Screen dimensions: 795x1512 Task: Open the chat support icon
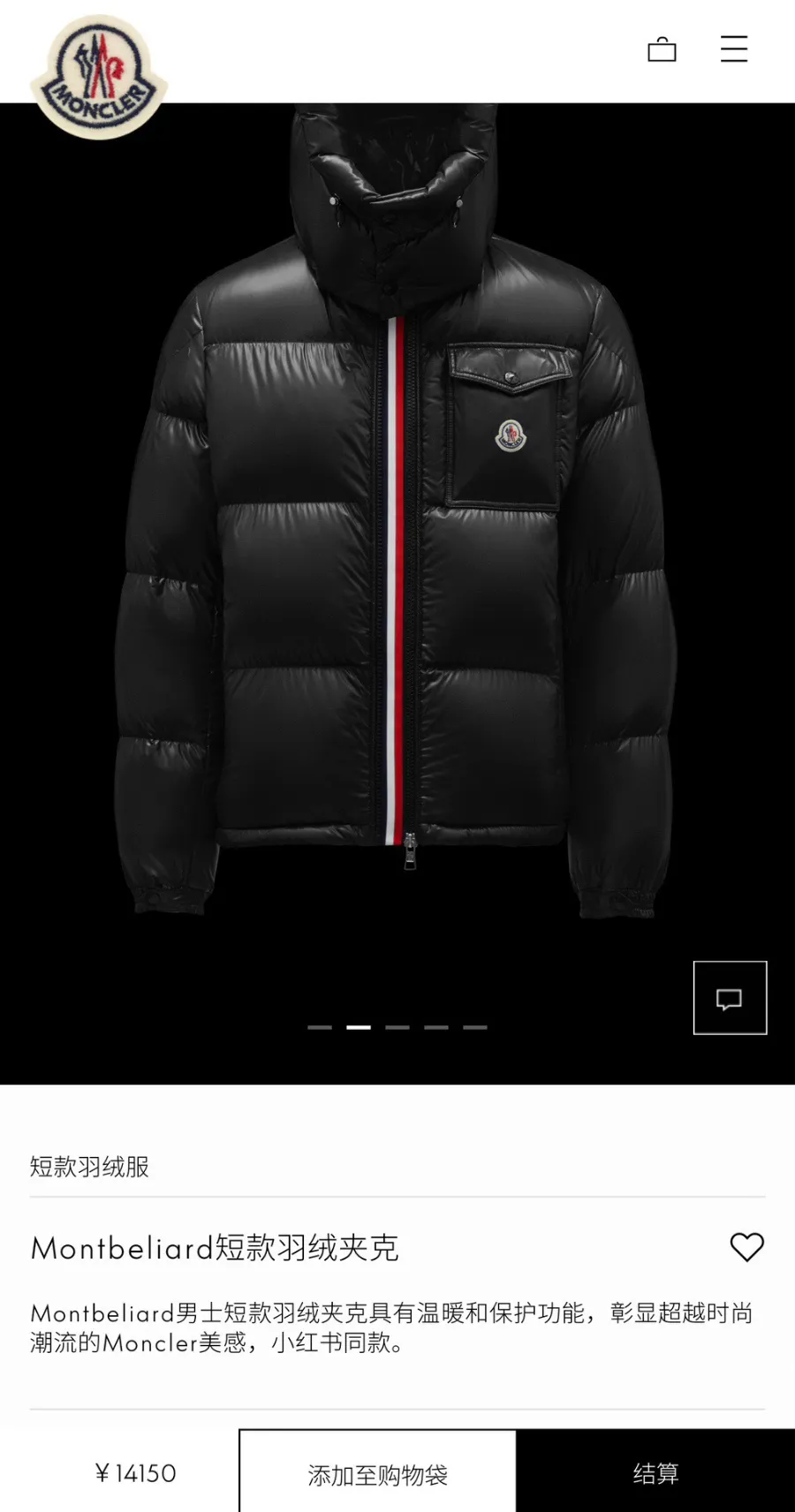coord(730,998)
